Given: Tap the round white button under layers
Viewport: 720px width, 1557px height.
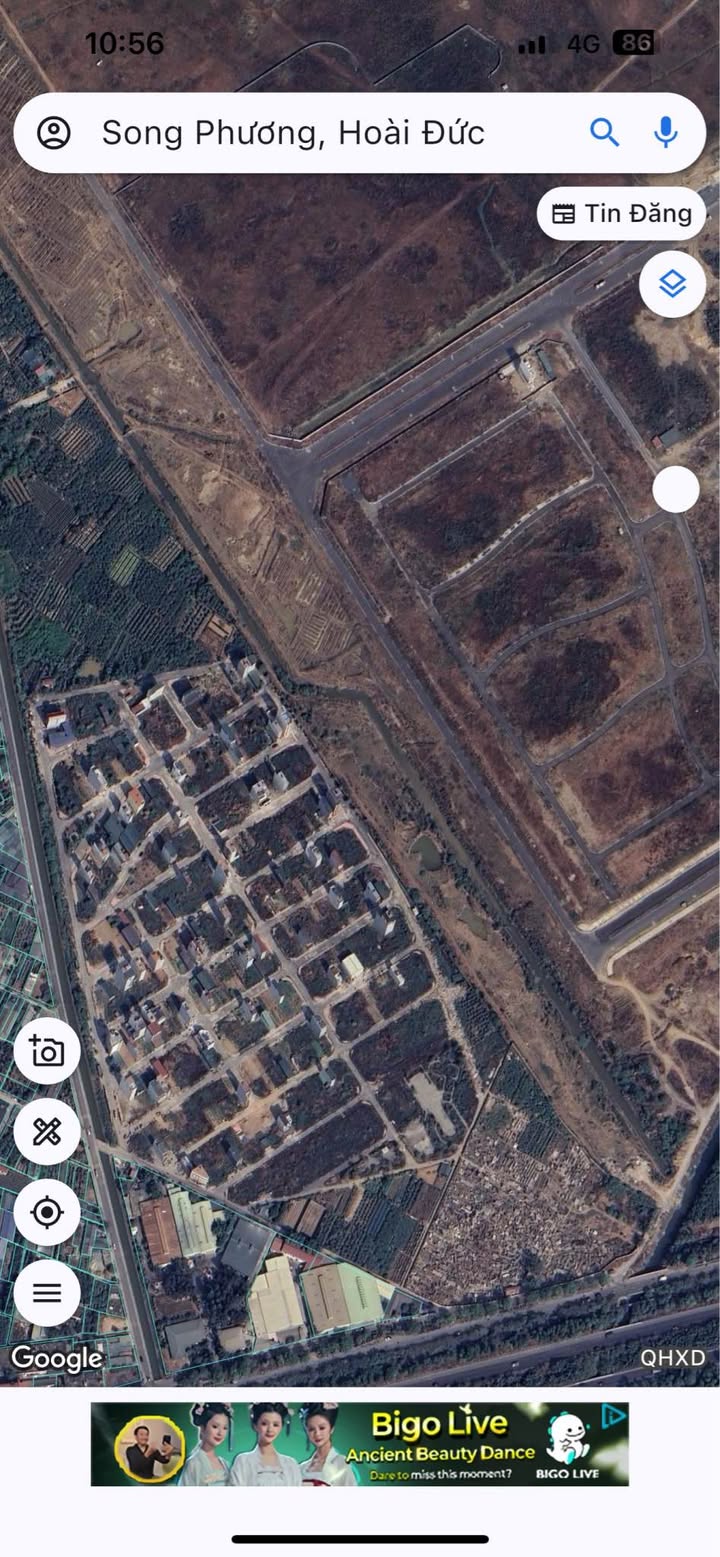Looking at the screenshot, I should [676, 490].
